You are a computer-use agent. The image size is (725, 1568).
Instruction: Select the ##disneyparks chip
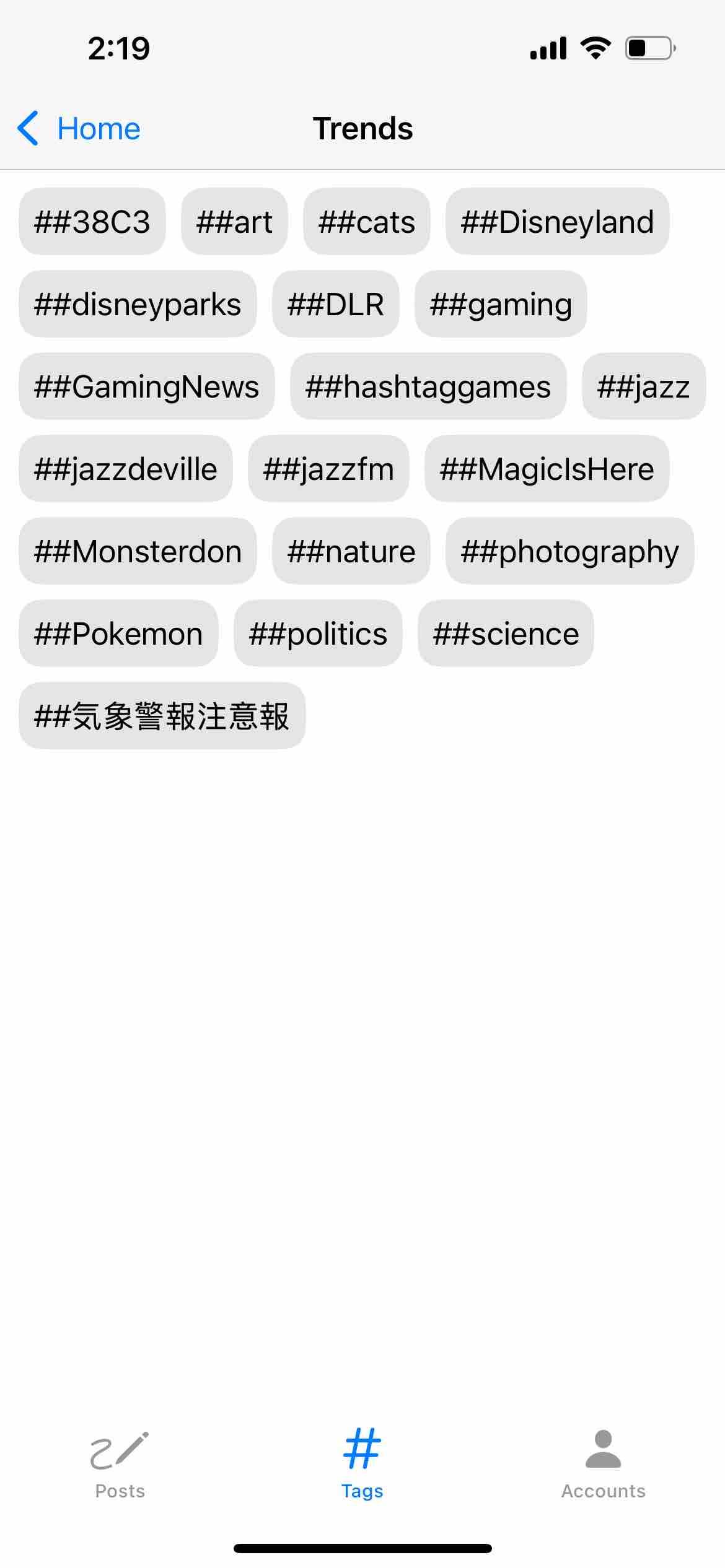[x=138, y=304]
